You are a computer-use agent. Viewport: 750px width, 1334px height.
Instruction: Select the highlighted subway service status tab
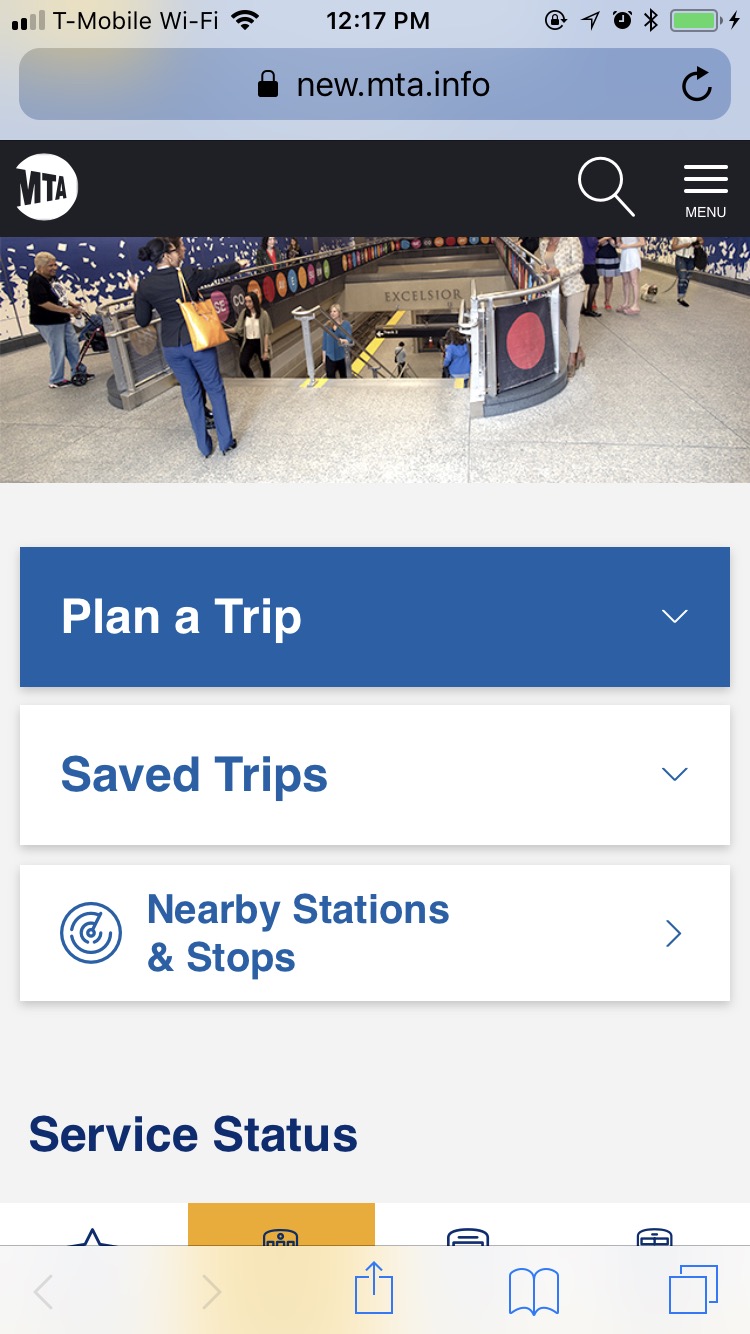tap(281, 1225)
